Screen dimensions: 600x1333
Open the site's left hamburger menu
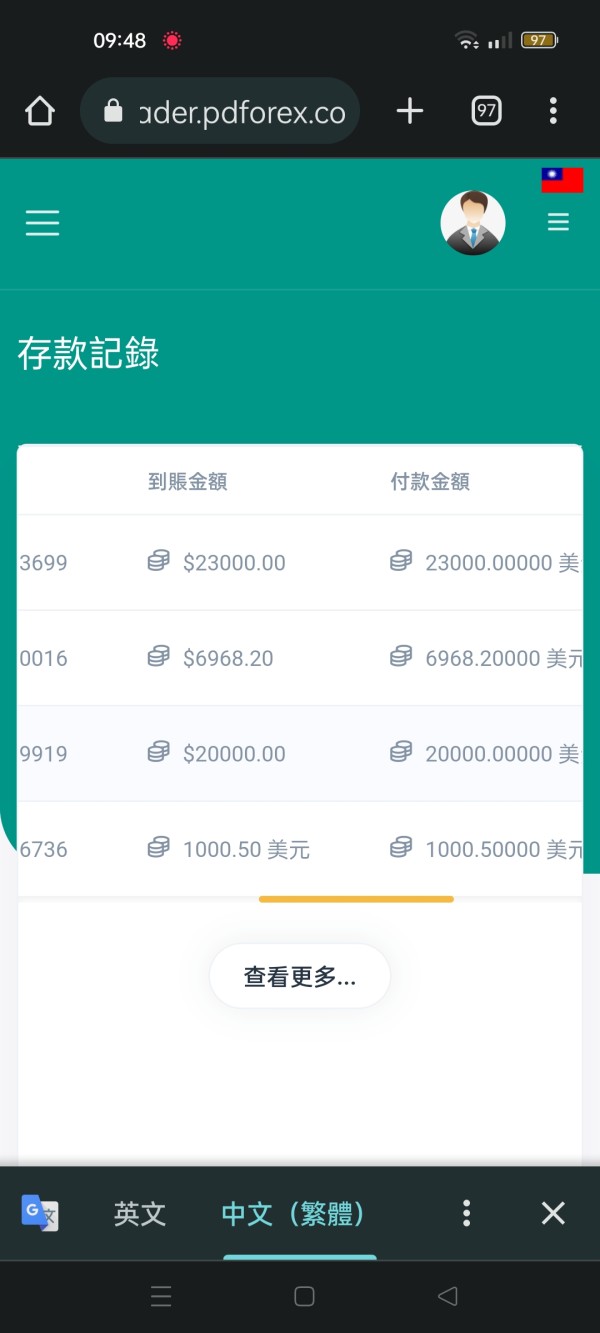click(x=42, y=223)
